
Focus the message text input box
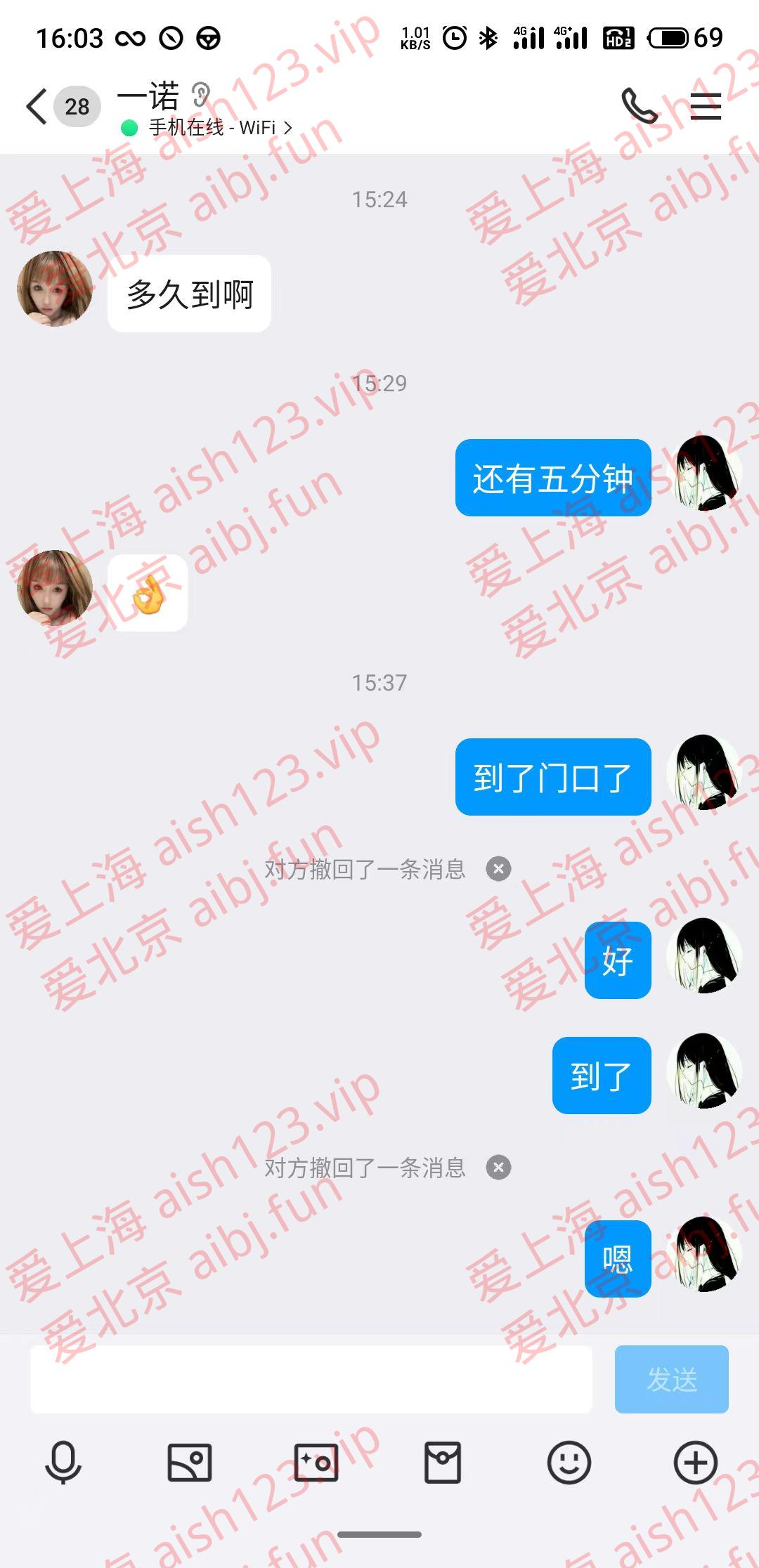(x=311, y=1379)
